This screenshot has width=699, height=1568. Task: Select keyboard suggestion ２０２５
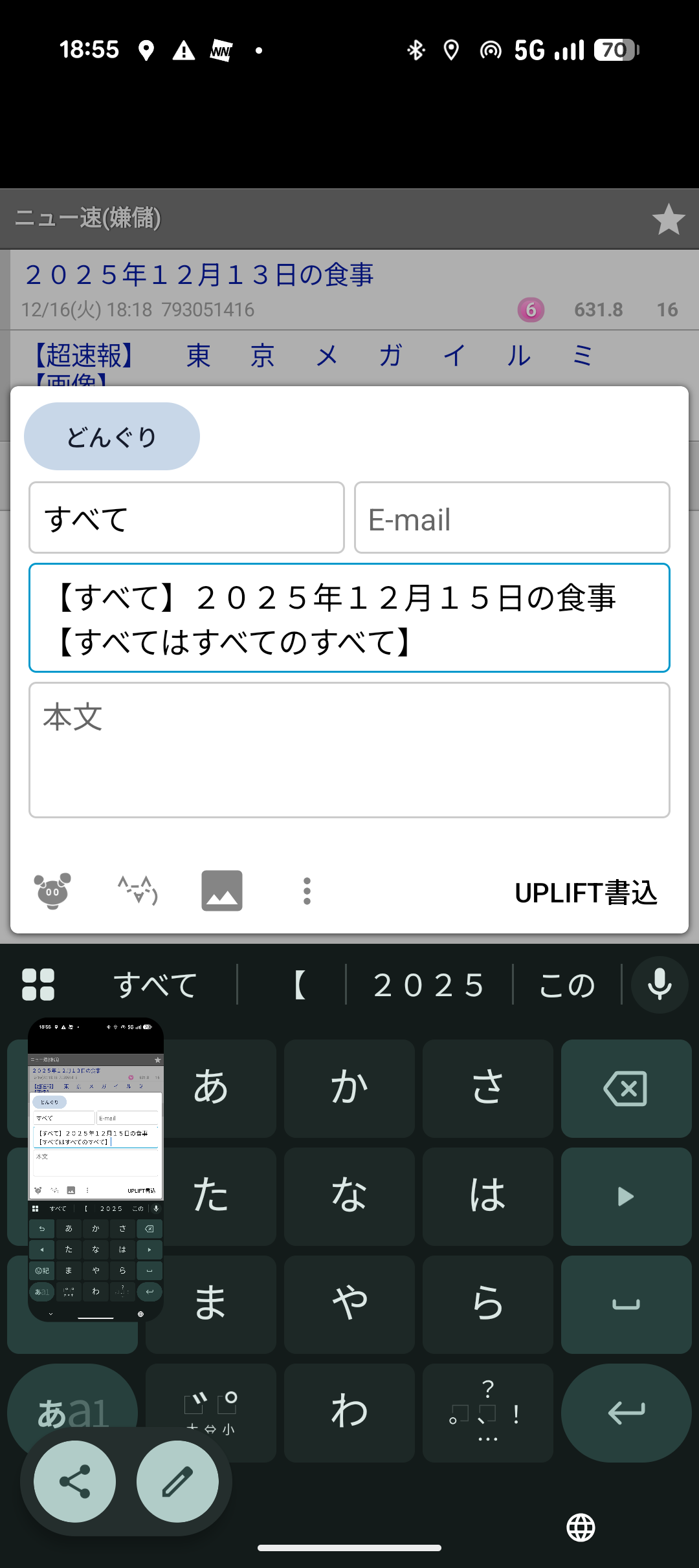pyautogui.click(x=429, y=985)
